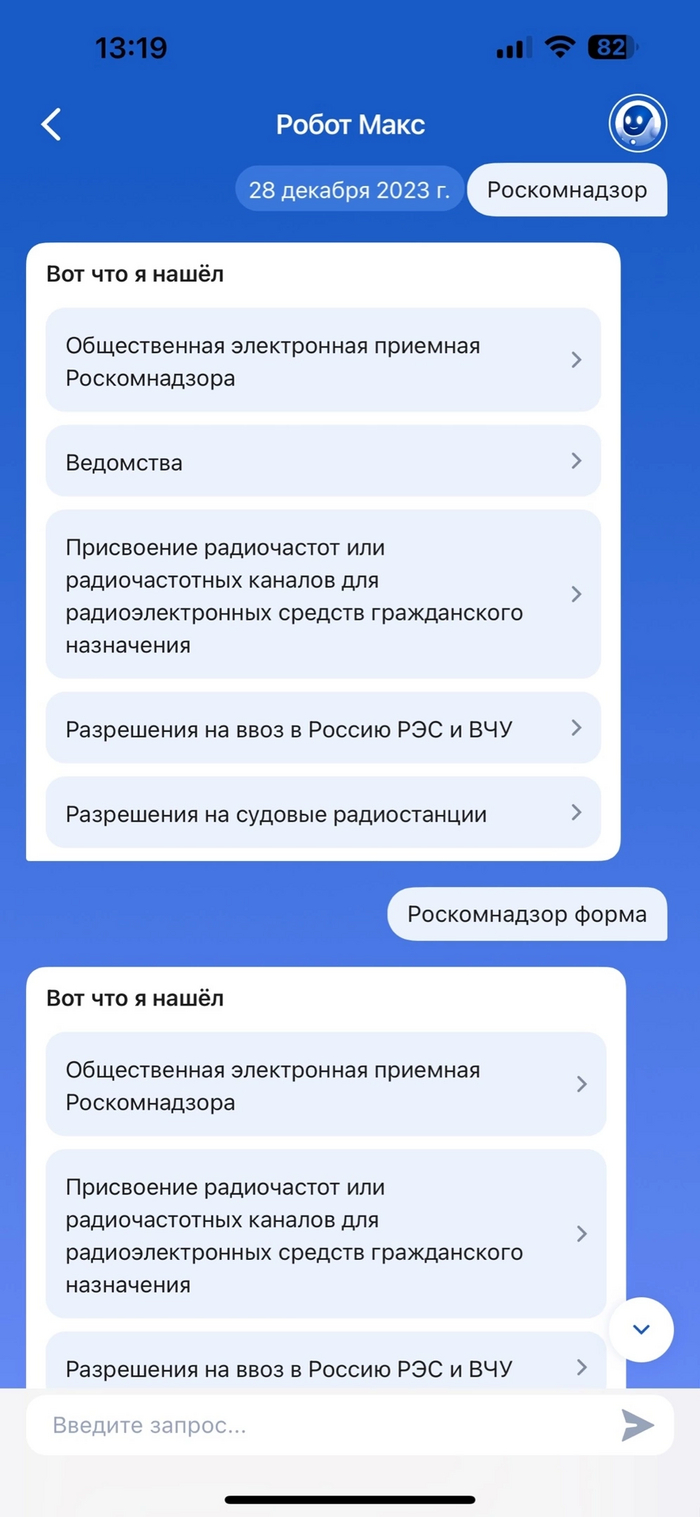Open the standalone Ведомства row
Viewport: 700px width, 1517px height.
pos(322,461)
